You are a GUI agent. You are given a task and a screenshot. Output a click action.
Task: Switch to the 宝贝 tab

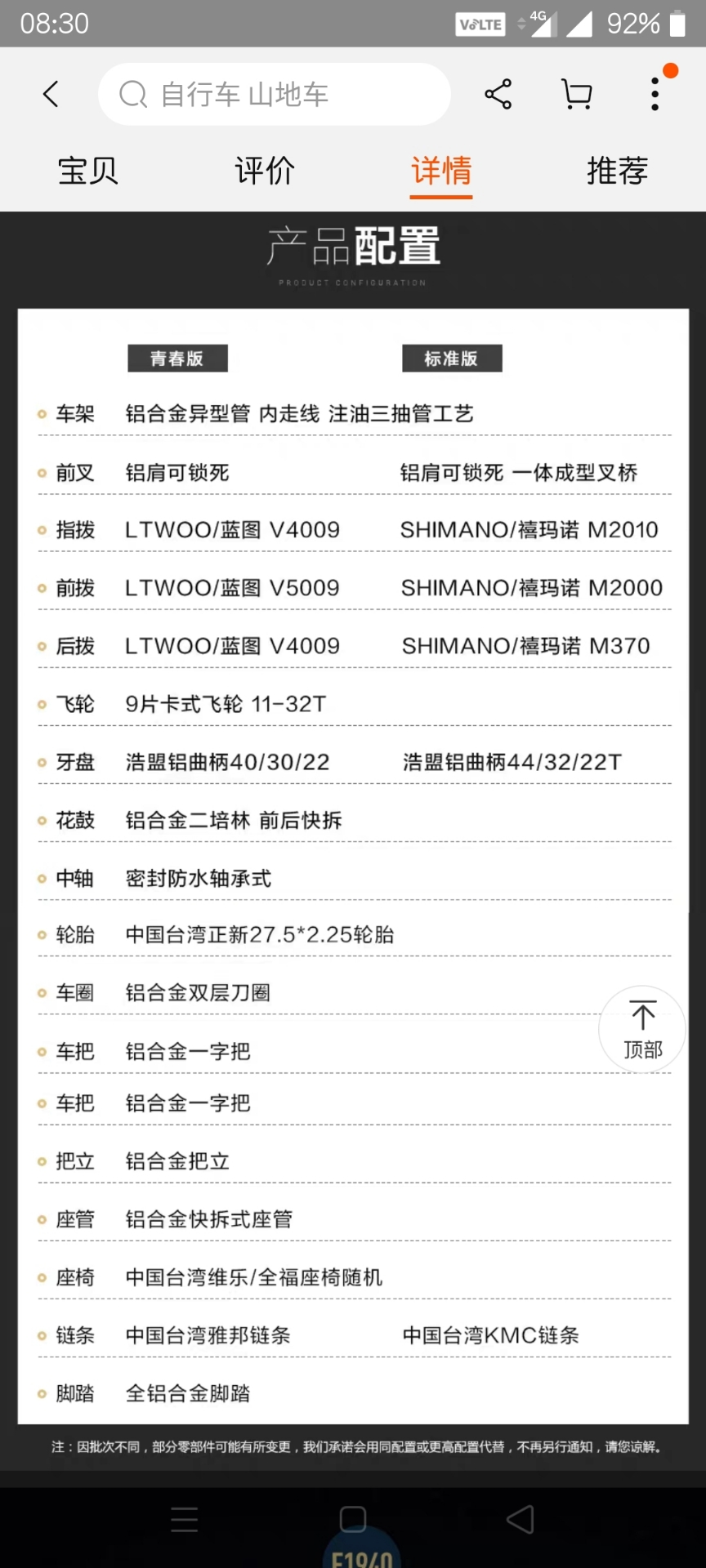tap(88, 171)
